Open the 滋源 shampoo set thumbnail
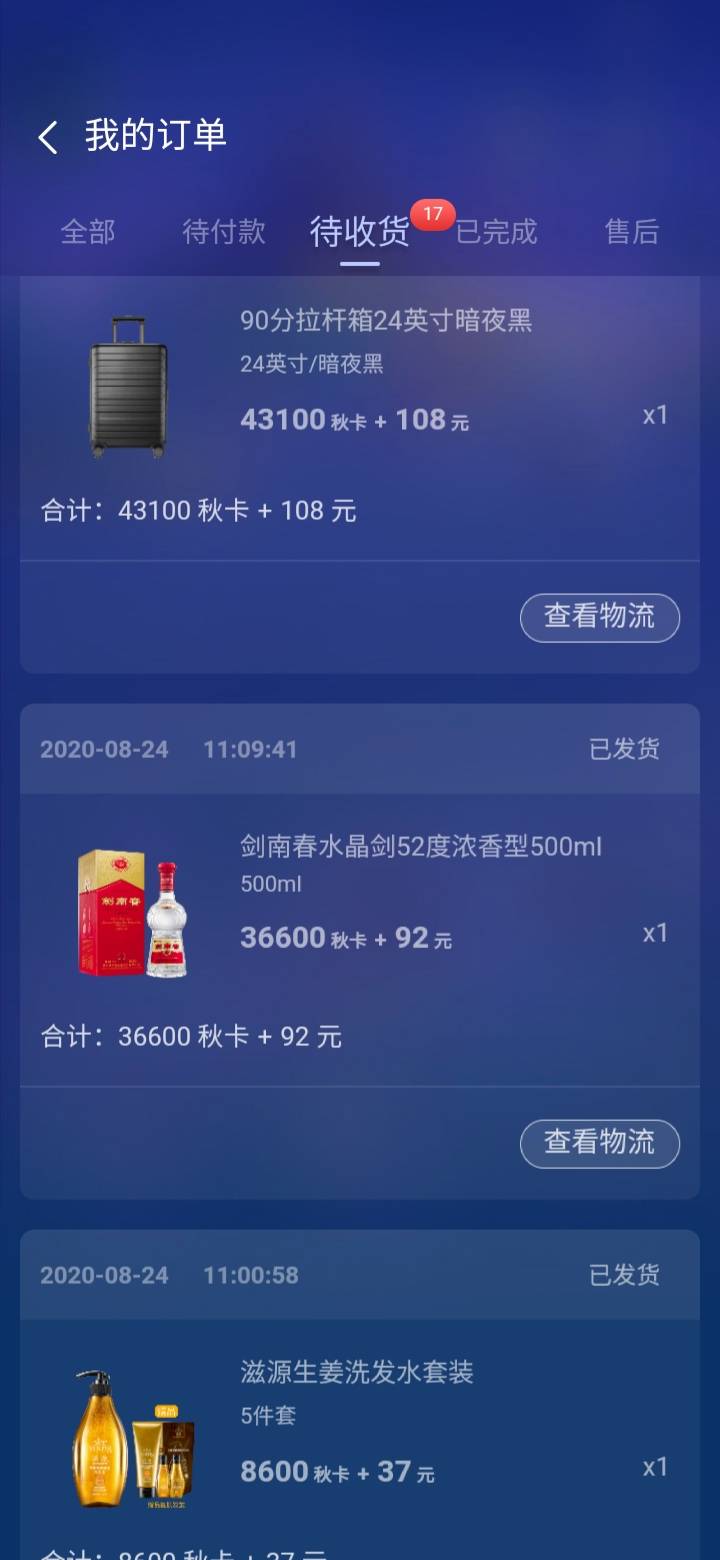This screenshot has width=720, height=1560. click(x=130, y=1435)
